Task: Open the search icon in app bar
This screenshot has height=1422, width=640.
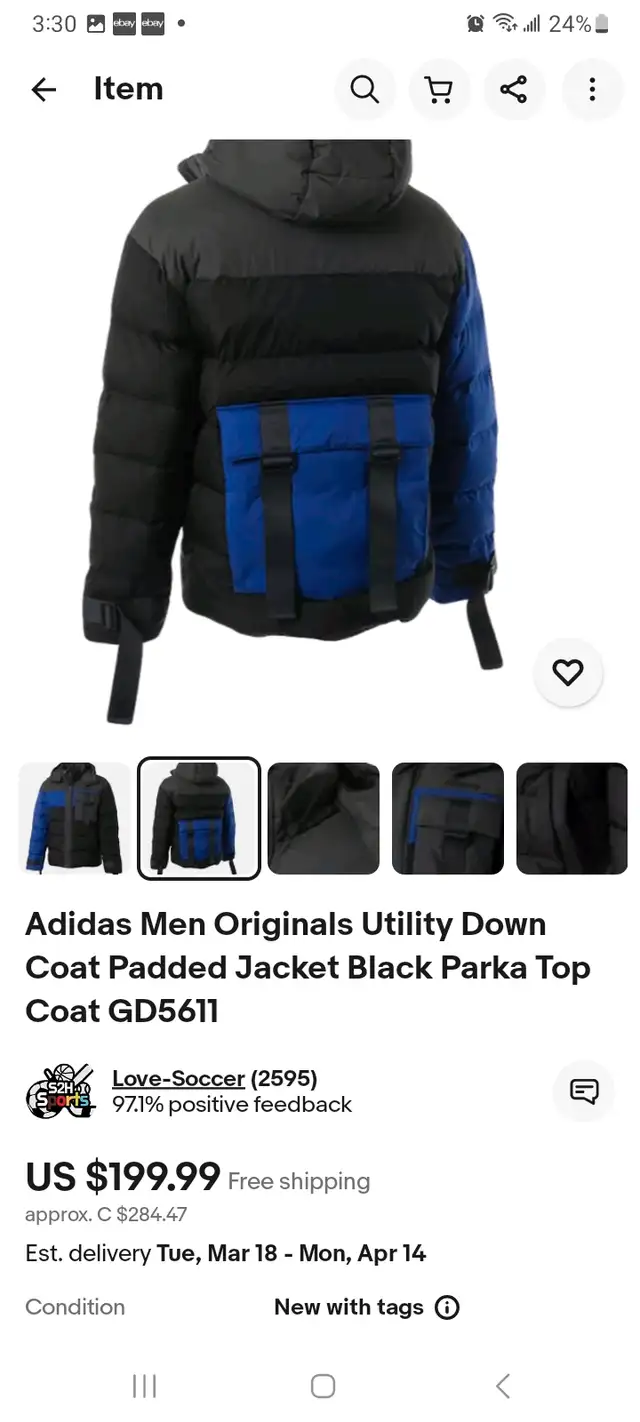Action: pos(365,90)
